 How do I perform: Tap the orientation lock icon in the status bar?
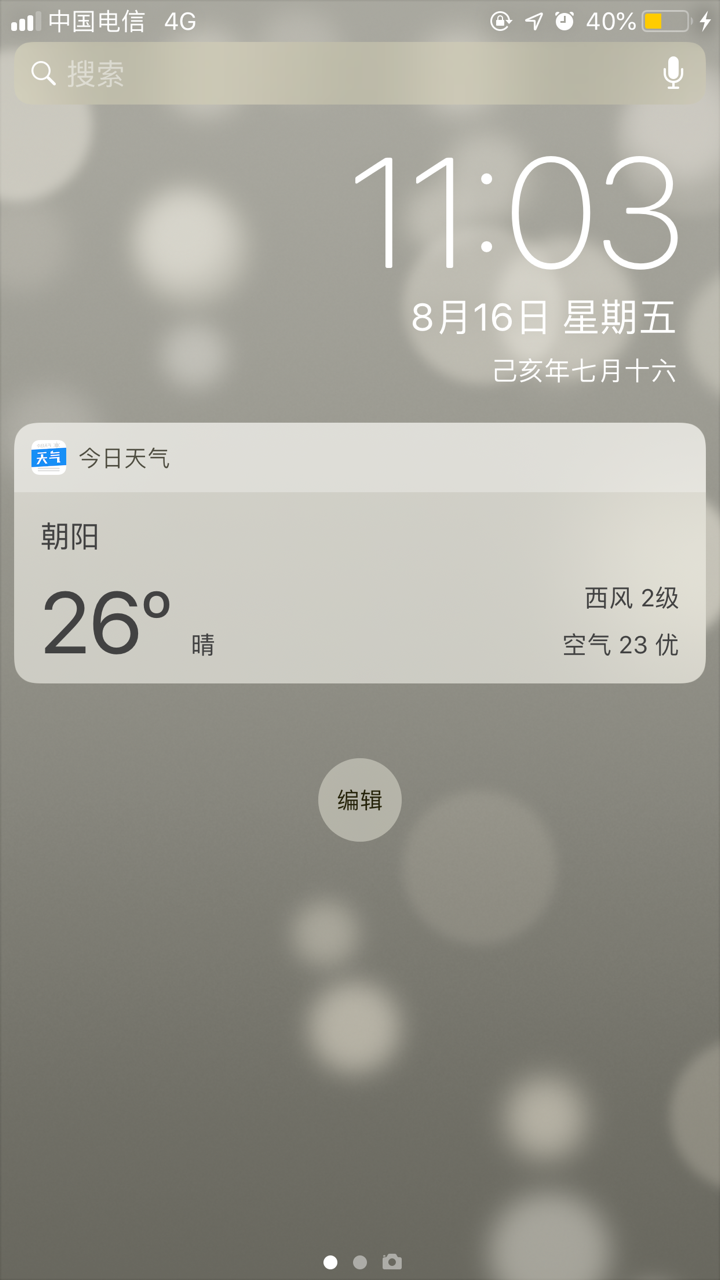coord(497,18)
